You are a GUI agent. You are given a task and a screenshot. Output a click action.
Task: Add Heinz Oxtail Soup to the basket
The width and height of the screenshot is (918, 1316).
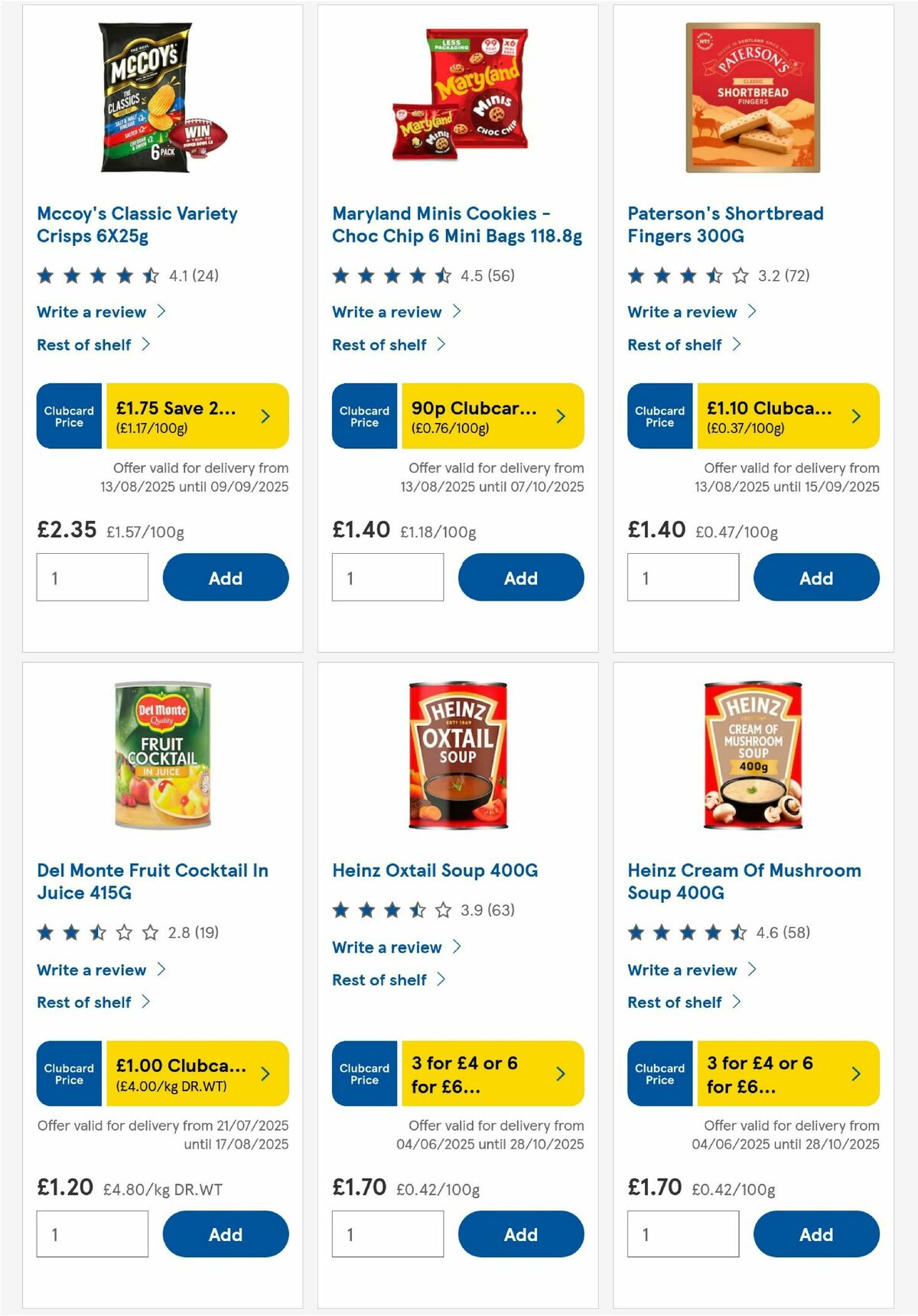tap(521, 1233)
